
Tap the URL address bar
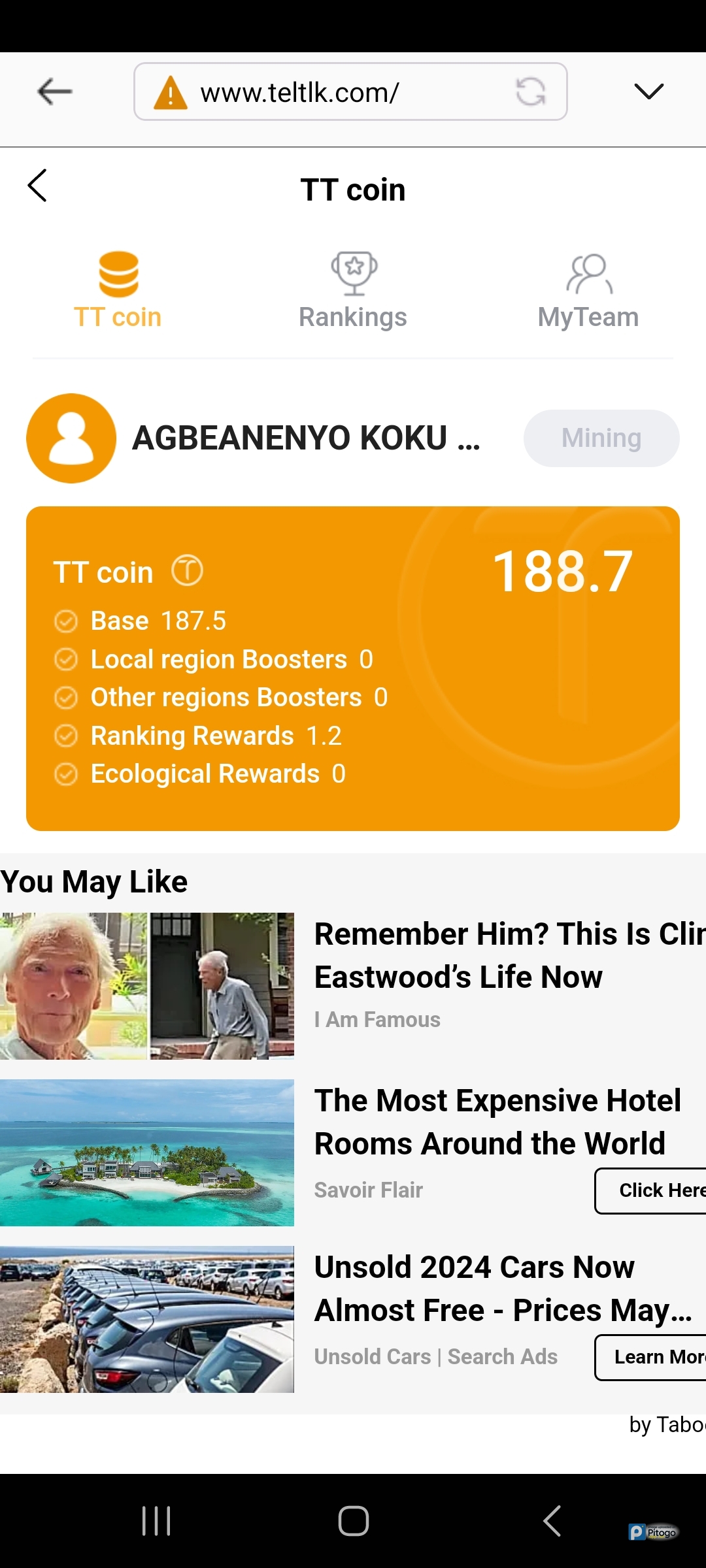pos(340,92)
